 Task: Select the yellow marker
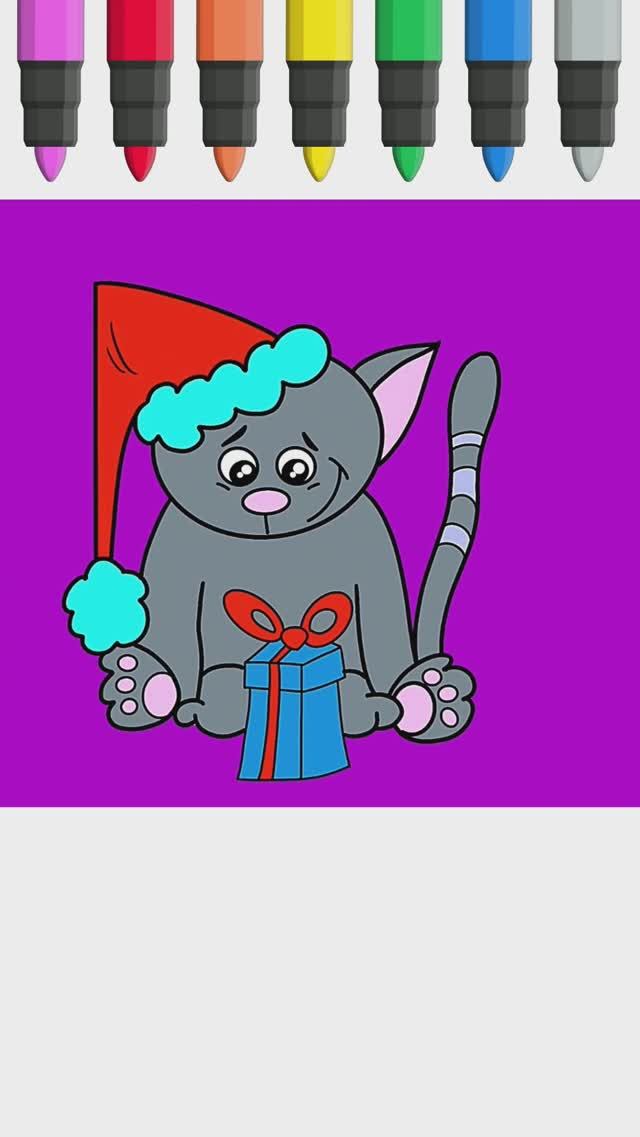coord(319,90)
